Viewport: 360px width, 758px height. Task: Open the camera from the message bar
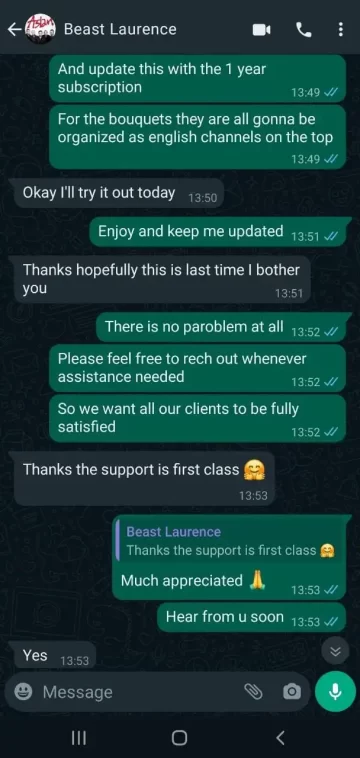pos(292,692)
